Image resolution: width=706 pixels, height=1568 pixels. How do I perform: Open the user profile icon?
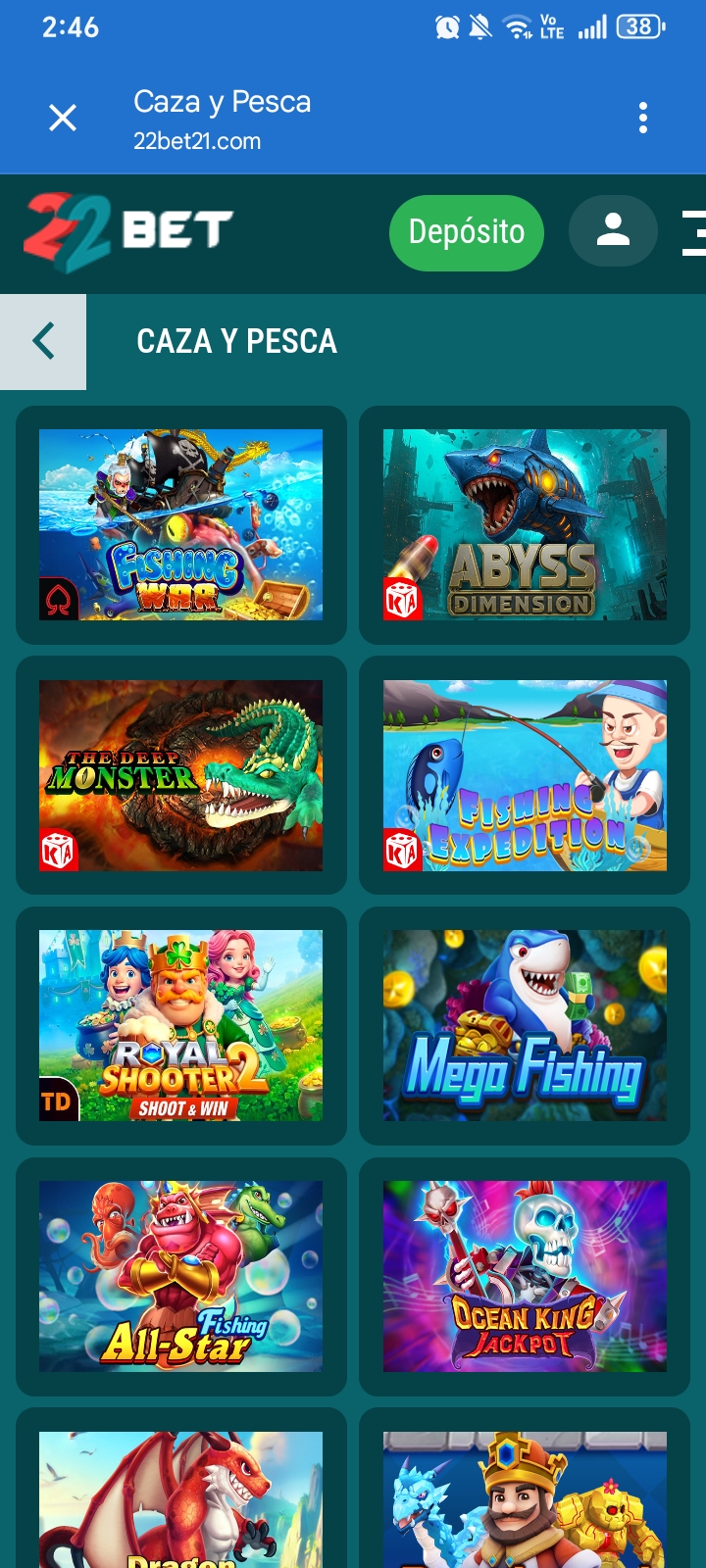coord(613,231)
